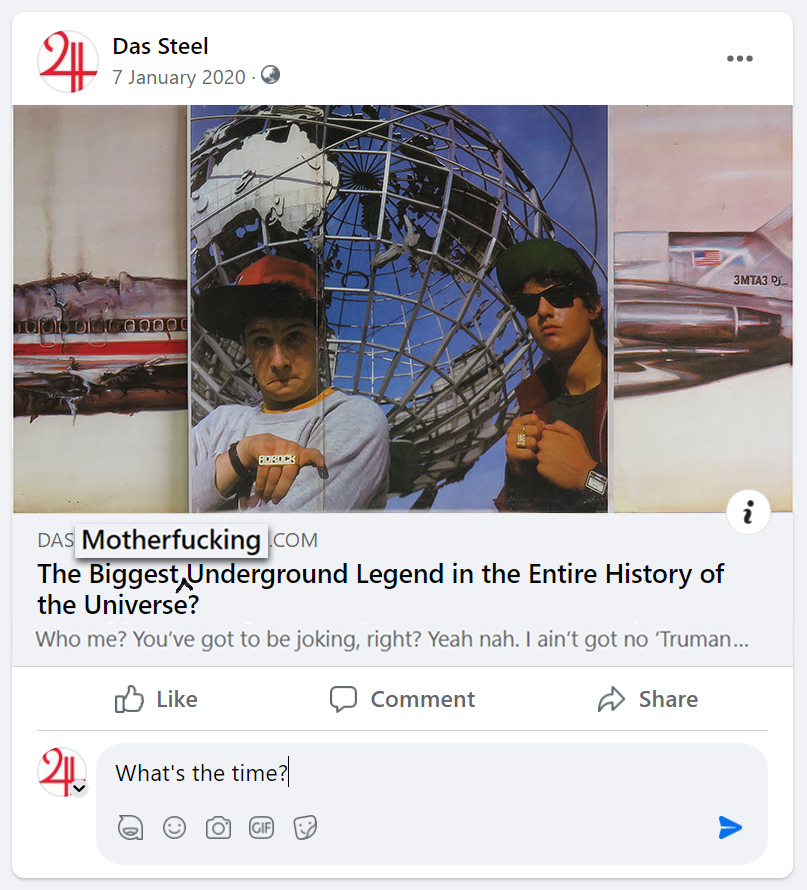Open the linked article image
The width and height of the screenshot is (807, 890).
tap(400, 308)
